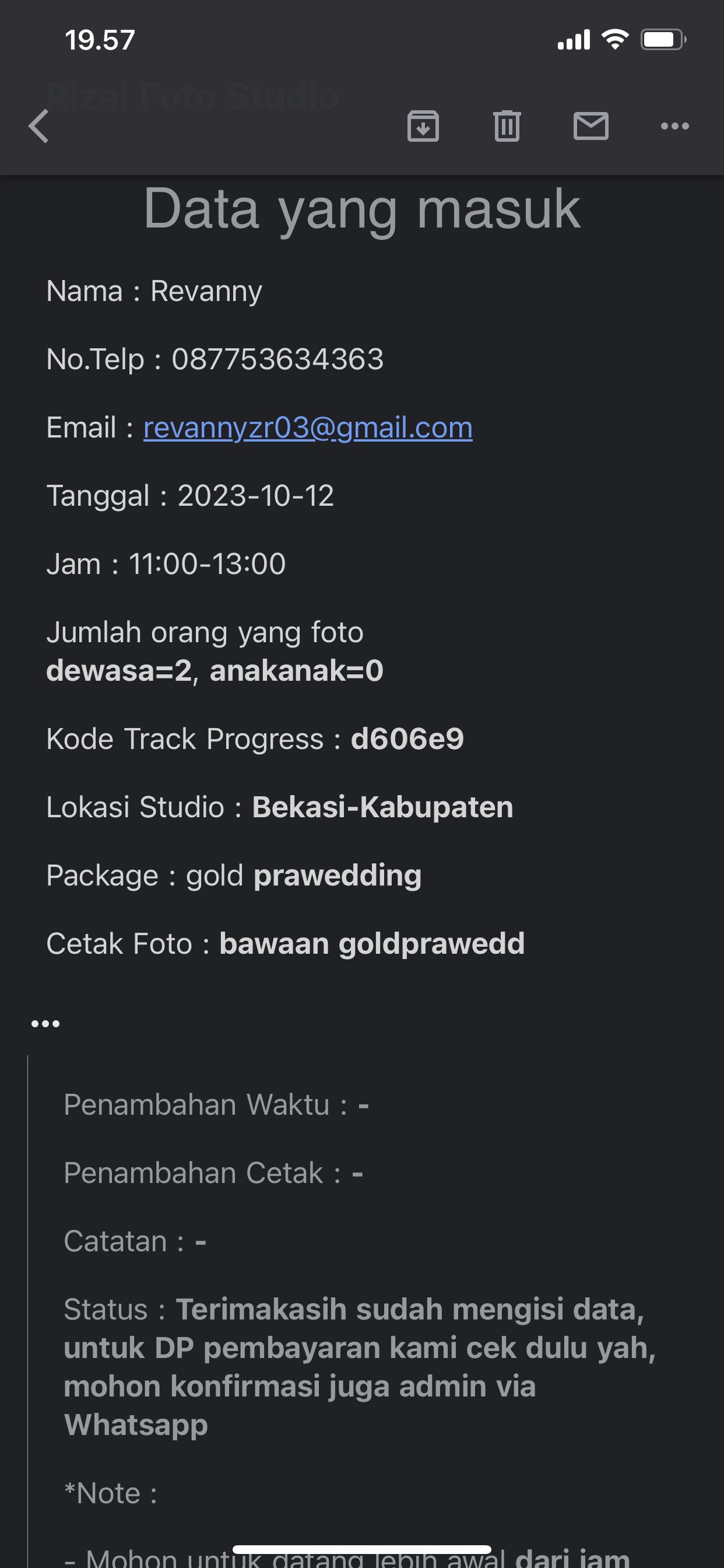Go back to the inbox
This screenshot has width=724, height=1568.
pyautogui.click(x=39, y=127)
